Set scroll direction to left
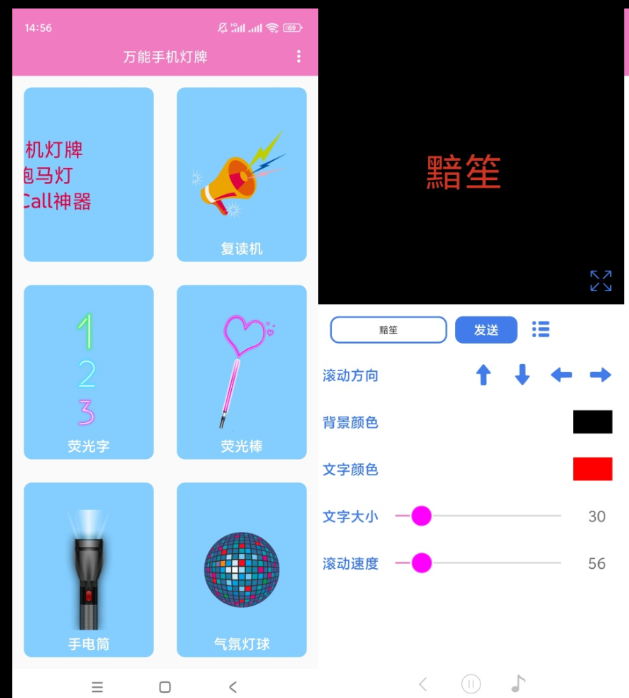Image resolution: width=629 pixels, height=698 pixels. [561, 376]
